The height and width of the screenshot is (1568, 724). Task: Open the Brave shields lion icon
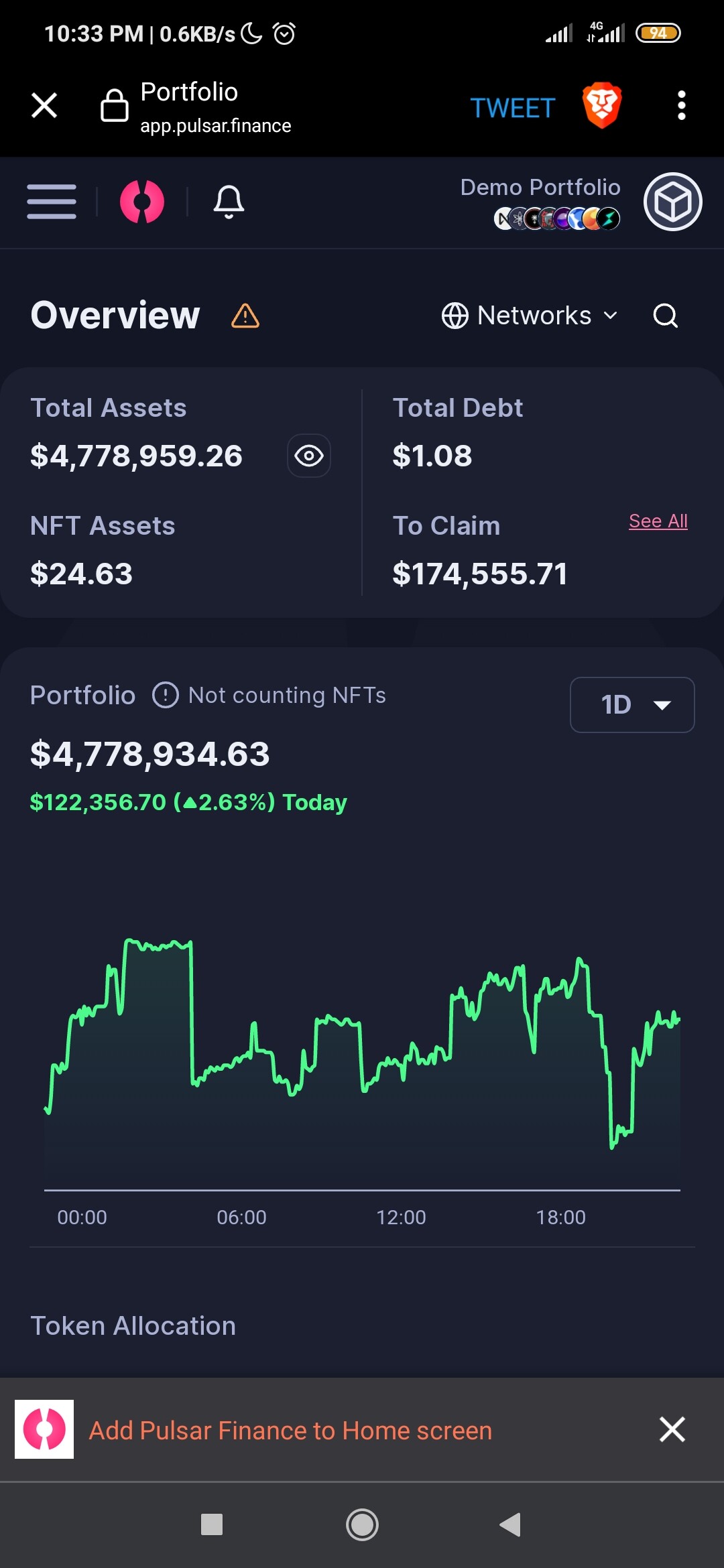coord(602,105)
